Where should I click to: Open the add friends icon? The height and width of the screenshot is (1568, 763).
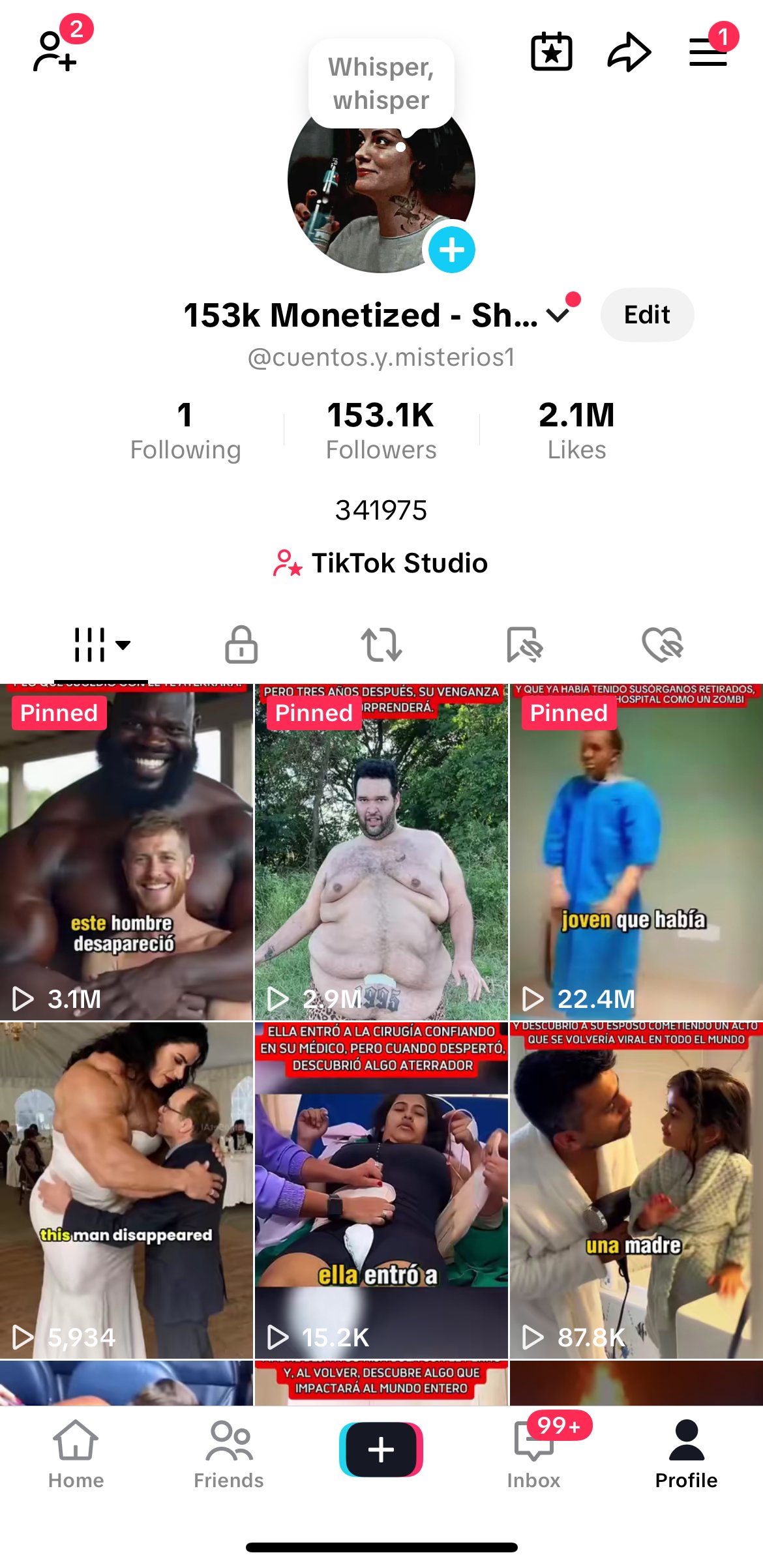point(55,51)
